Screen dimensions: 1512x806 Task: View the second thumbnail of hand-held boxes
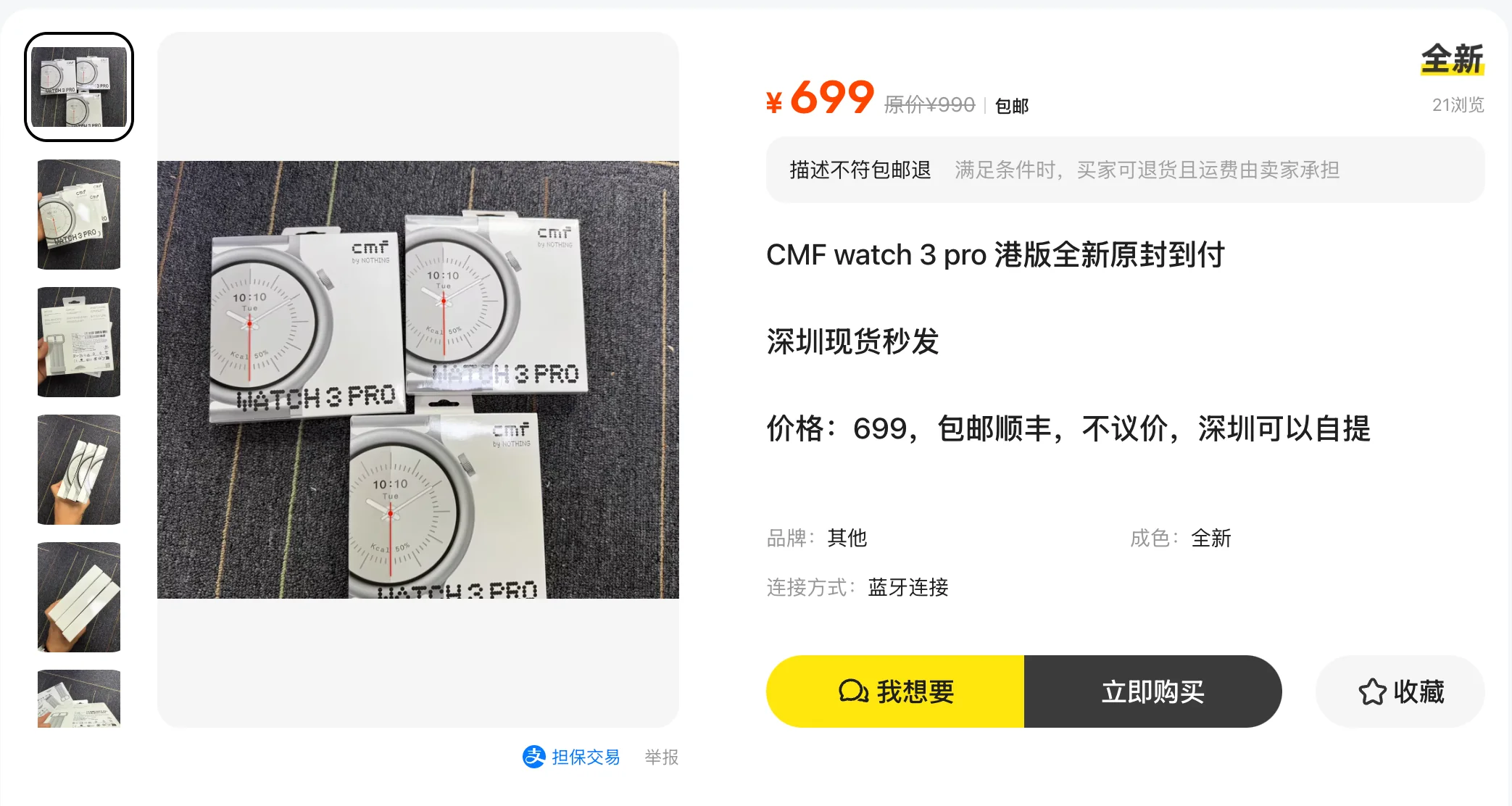tap(79, 215)
